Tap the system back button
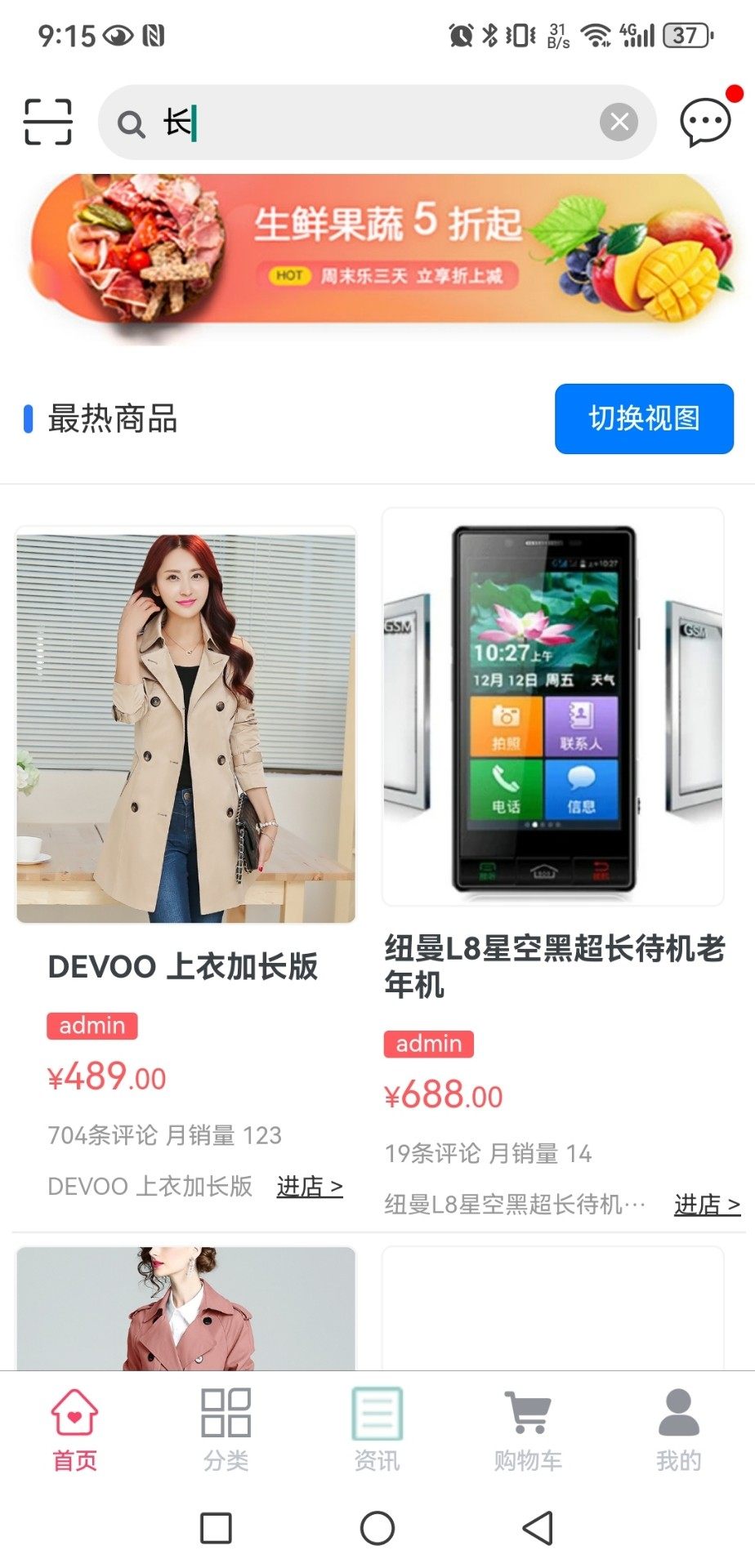 538,1528
